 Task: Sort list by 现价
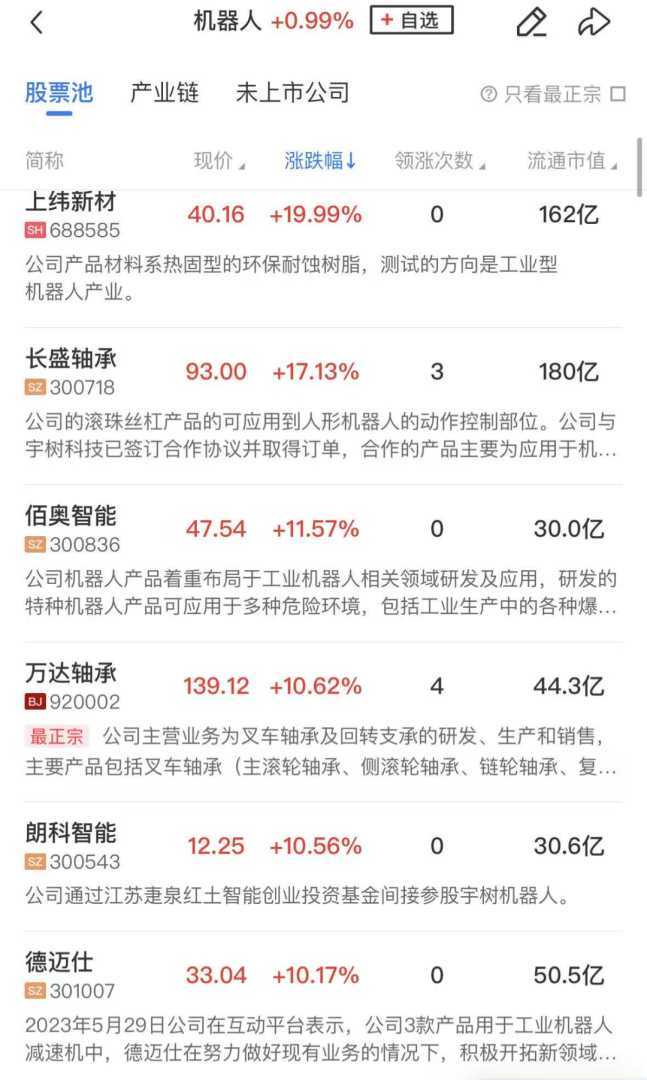[x=219, y=161]
